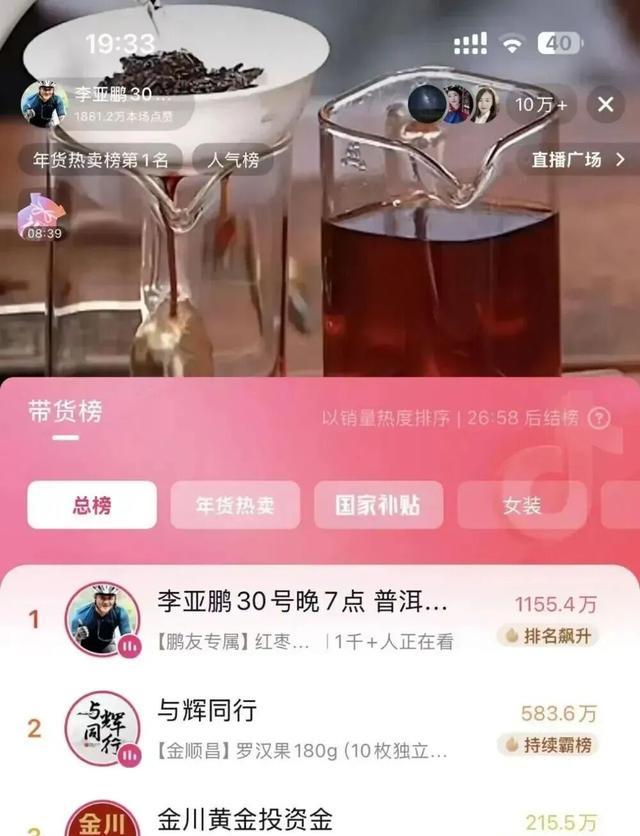Open the 08:39 countdown widget

coord(43,216)
